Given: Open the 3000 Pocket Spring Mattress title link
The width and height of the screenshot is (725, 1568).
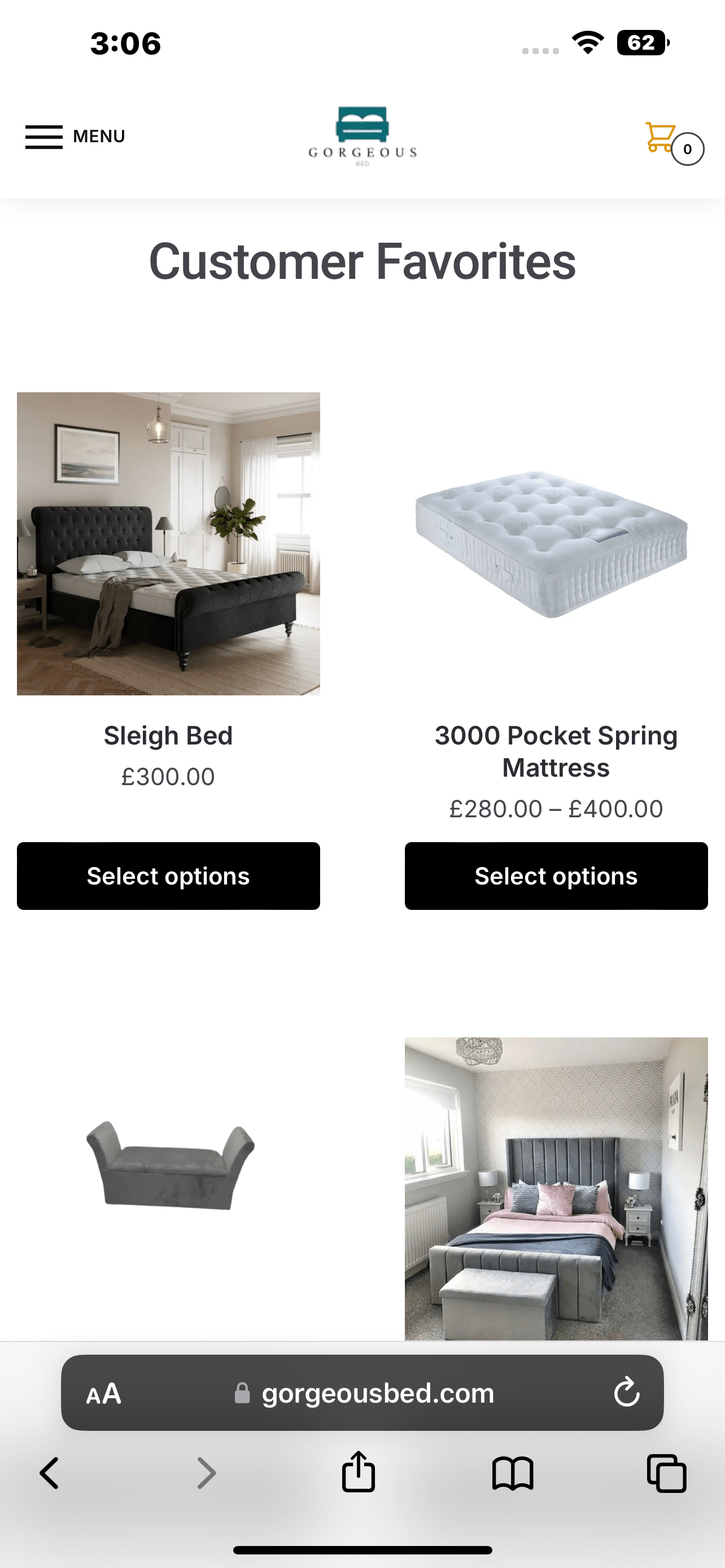Looking at the screenshot, I should click(x=556, y=752).
